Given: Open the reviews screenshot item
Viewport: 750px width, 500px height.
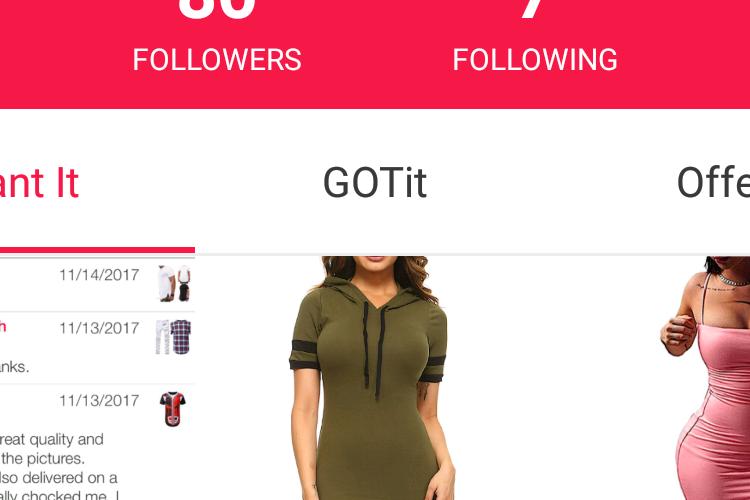Looking at the screenshot, I should (x=97, y=380).
